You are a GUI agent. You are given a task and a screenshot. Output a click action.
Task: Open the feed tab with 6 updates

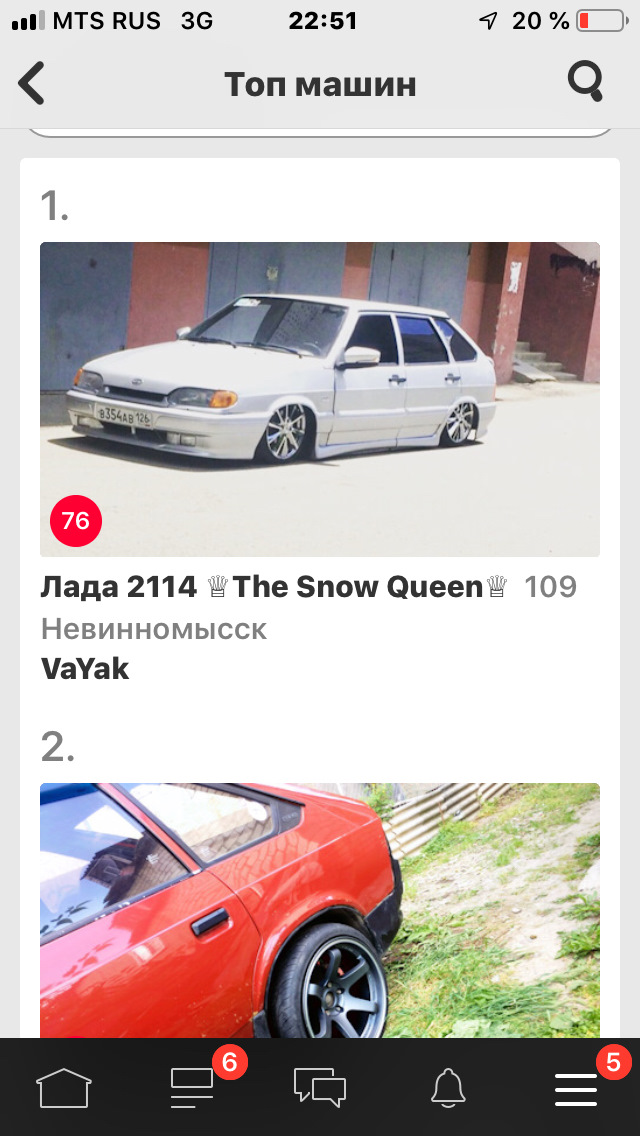(x=193, y=1087)
